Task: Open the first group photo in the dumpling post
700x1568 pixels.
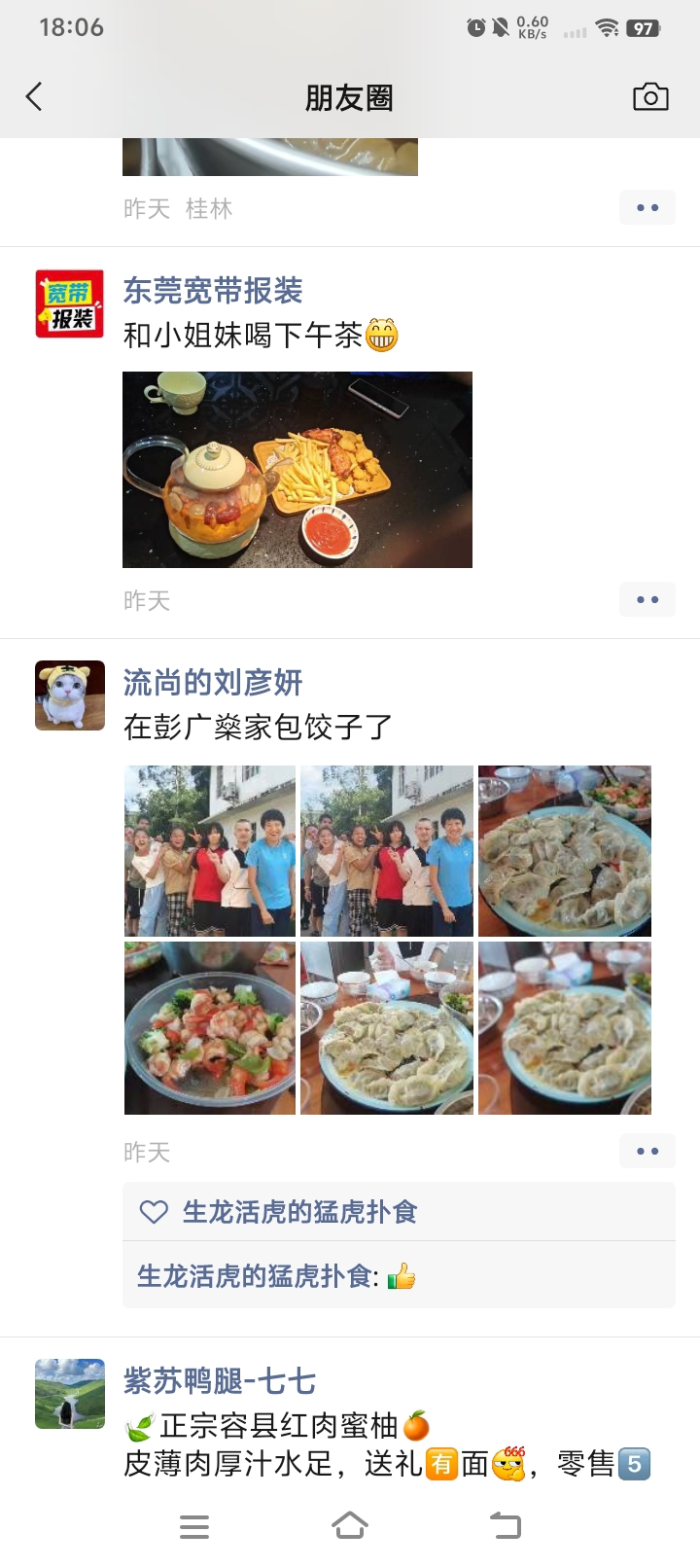Action: (210, 851)
